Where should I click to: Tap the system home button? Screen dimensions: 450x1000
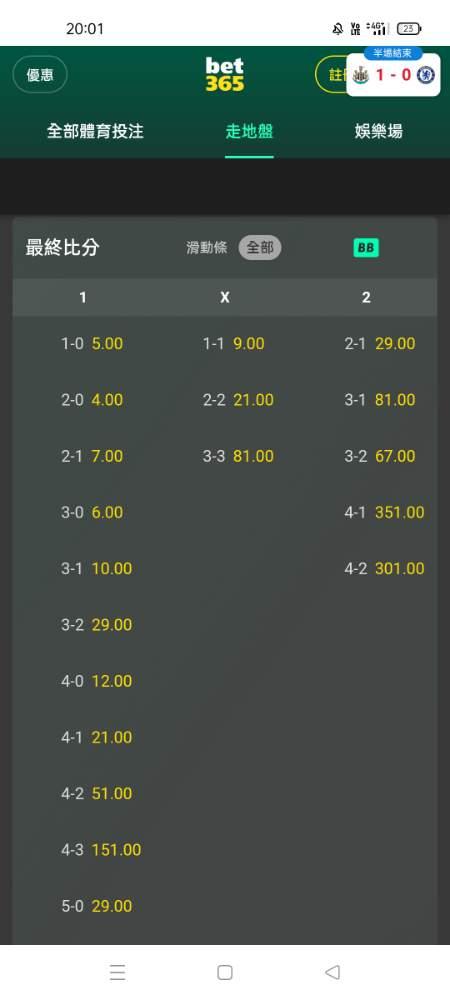coord(224,972)
